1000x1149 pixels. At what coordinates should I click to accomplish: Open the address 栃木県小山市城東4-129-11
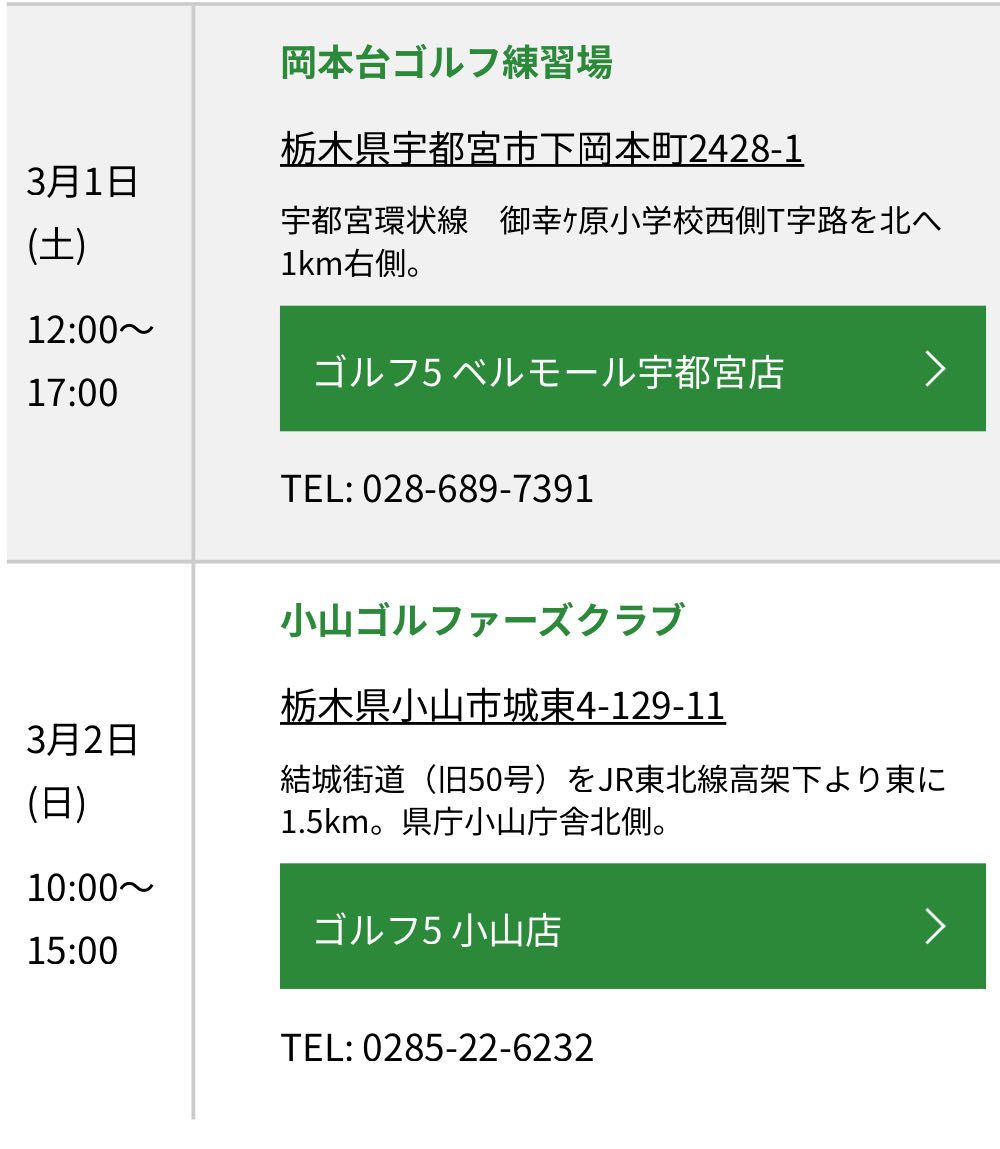502,706
